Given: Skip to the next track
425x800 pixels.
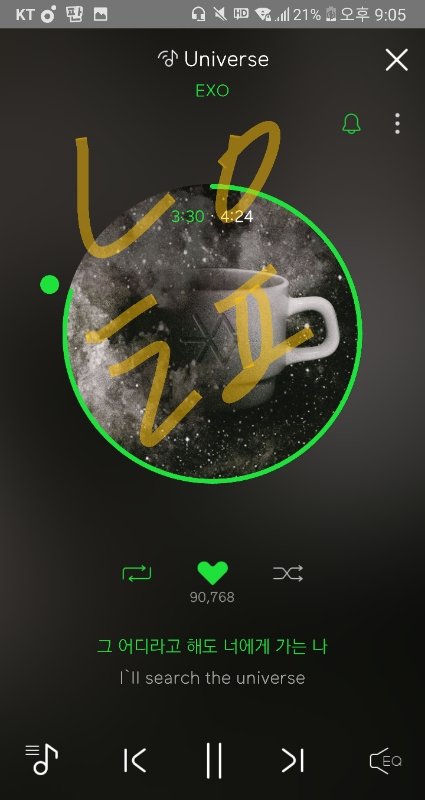Looking at the screenshot, I should (293, 761).
